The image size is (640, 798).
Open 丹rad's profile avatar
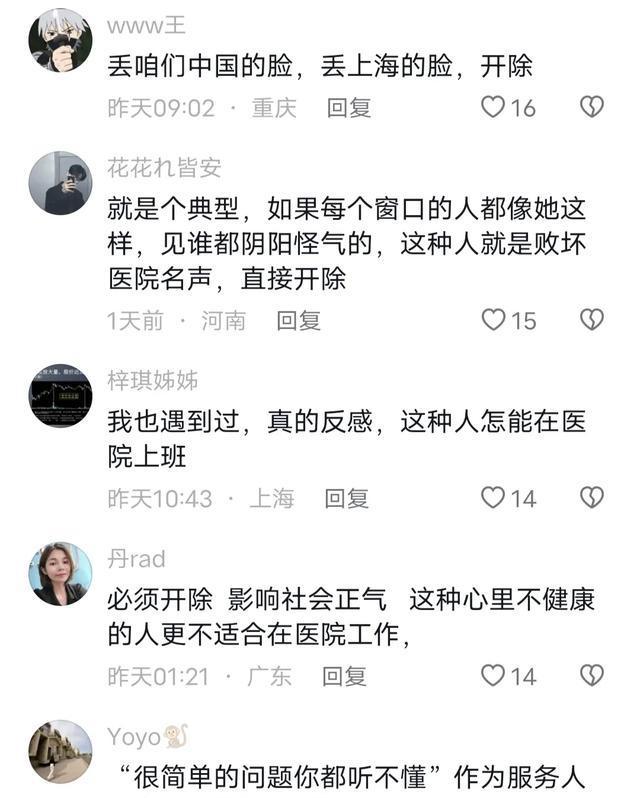(x=60, y=574)
